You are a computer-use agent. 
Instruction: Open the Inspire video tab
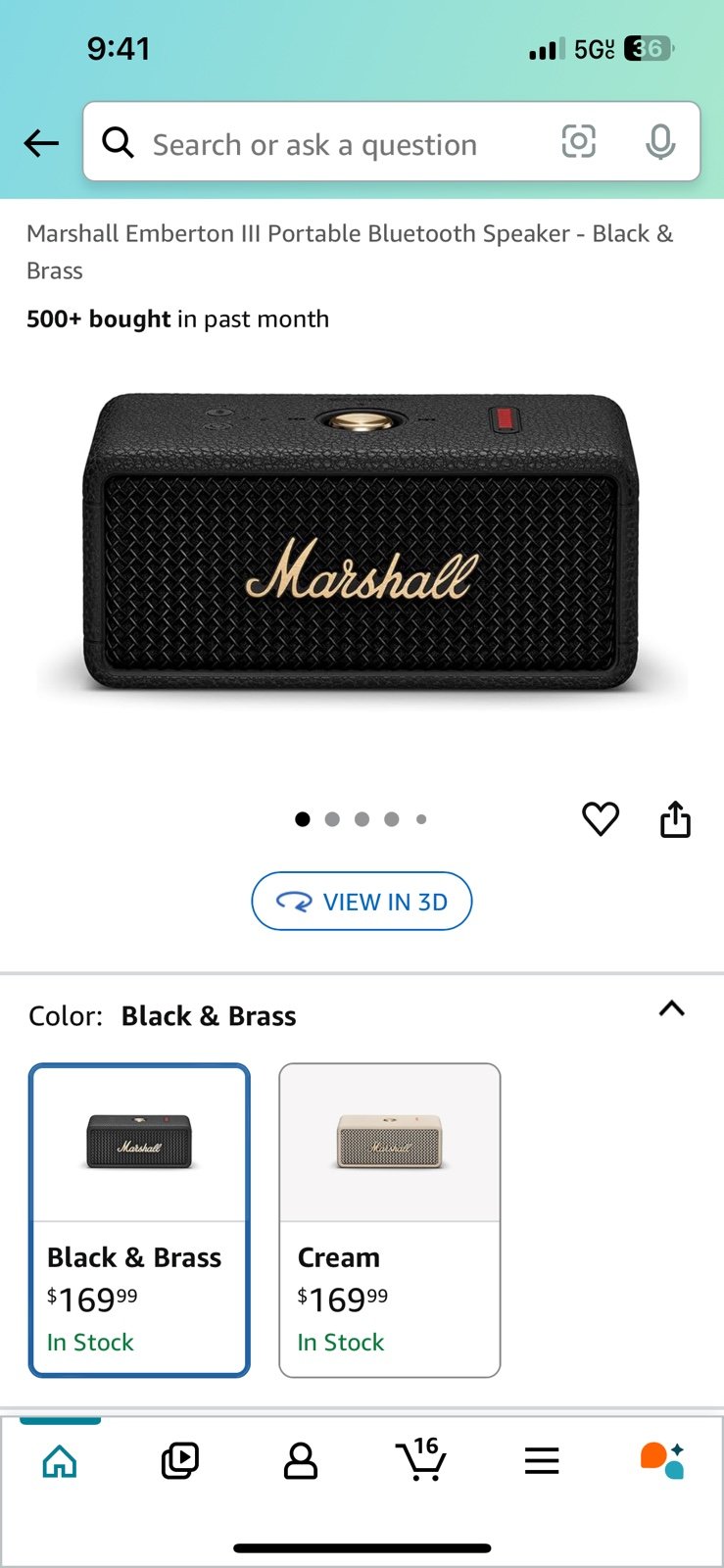pos(180,1461)
